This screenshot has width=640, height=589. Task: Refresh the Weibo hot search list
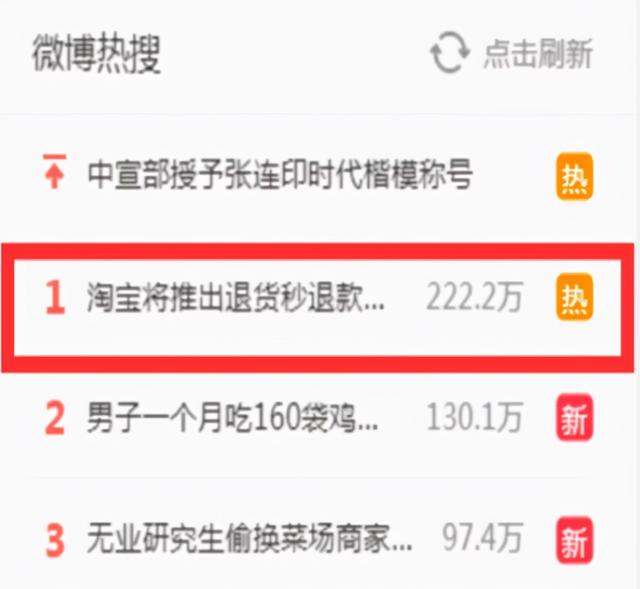pyautogui.click(x=512, y=54)
